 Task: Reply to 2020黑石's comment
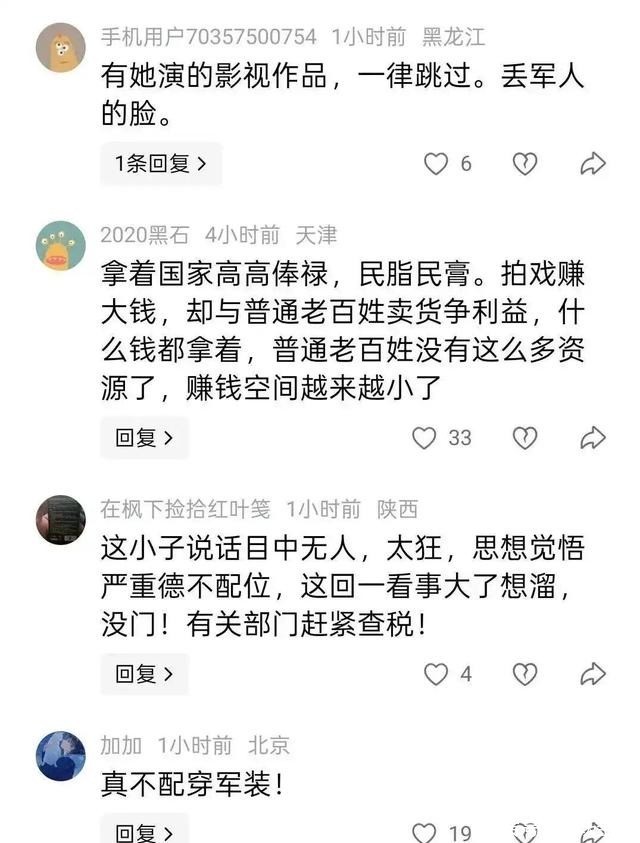pos(144,437)
